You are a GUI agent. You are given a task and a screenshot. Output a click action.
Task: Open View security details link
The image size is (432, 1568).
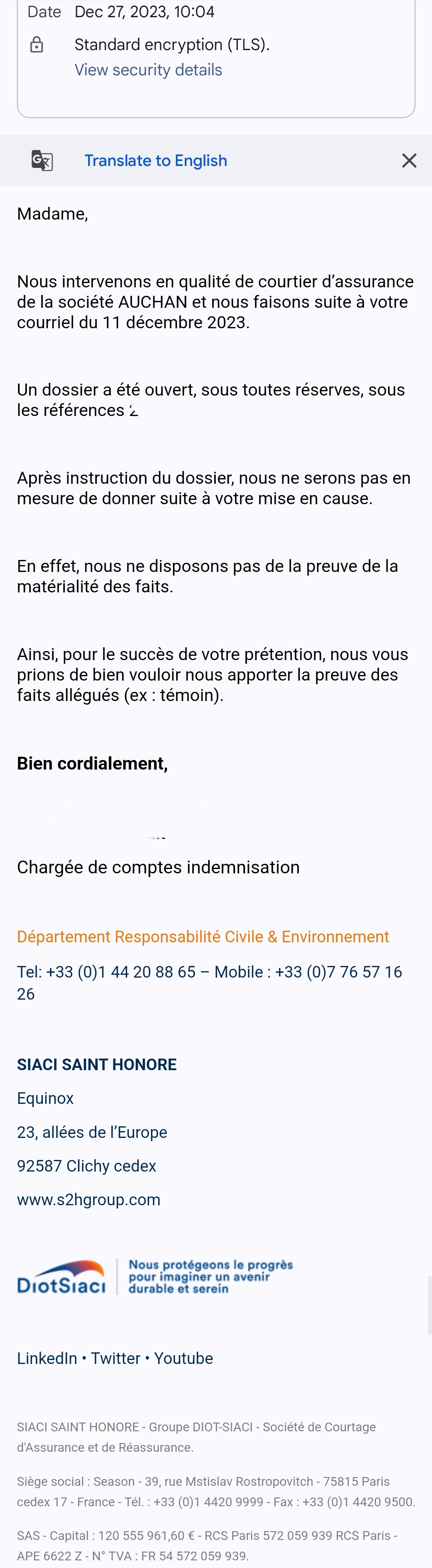[148, 70]
